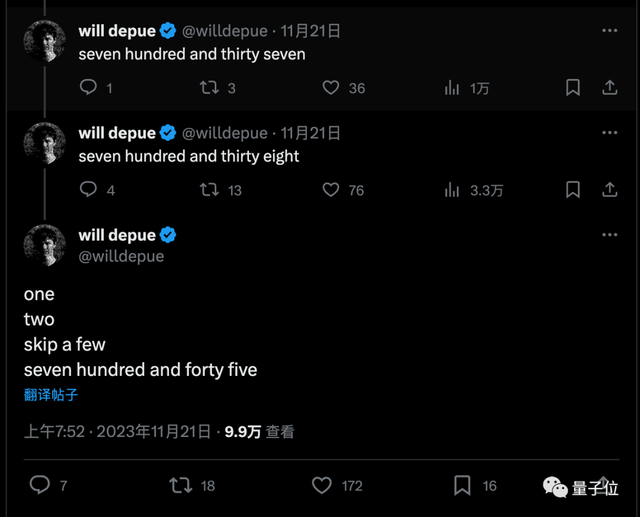Like the "seven hundred and thirty seven" tweet

pyautogui.click(x=331, y=88)
